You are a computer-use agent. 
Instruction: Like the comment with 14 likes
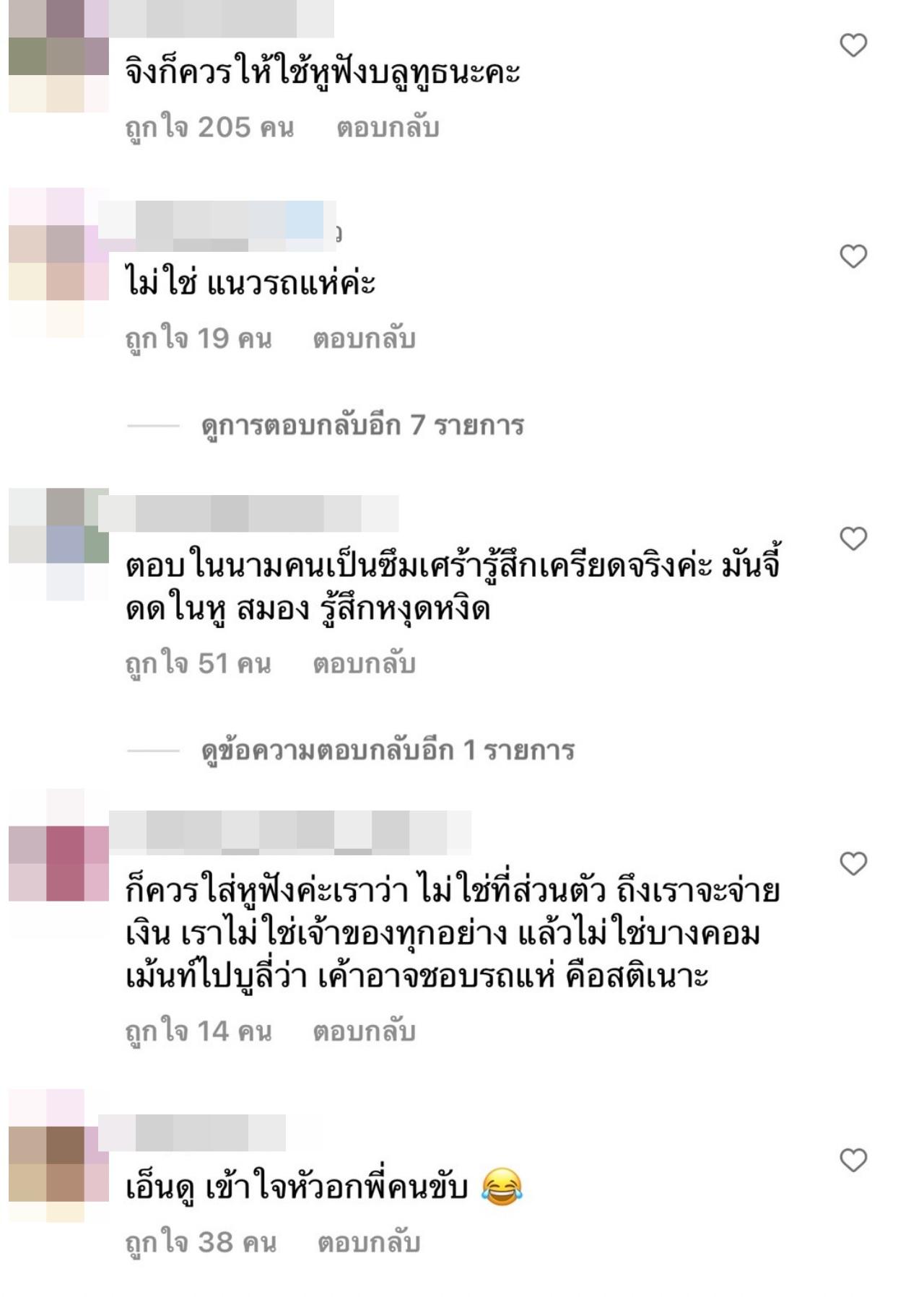coord(853,863)
